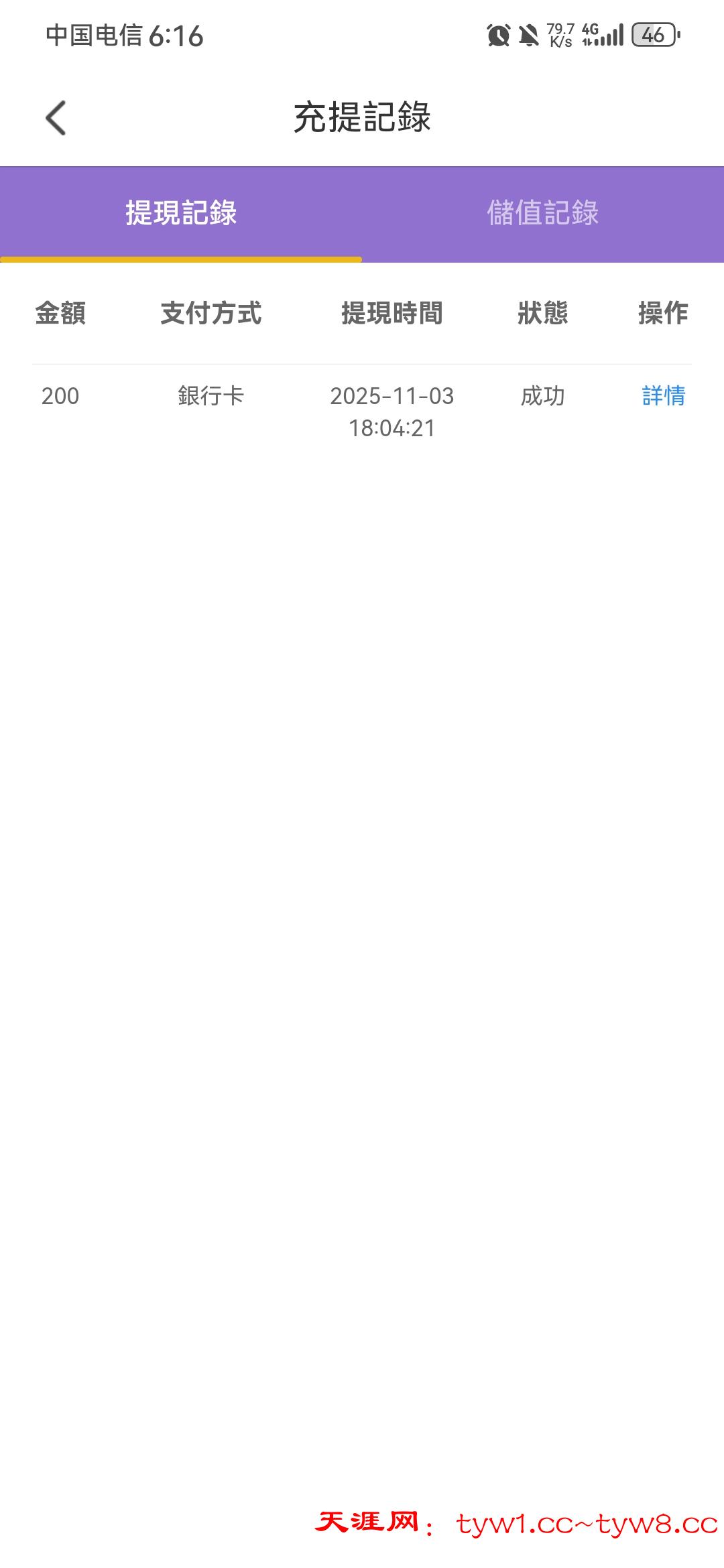Open 詳情 for the 200 withdrawal
Screen dimensions: 724x1568
point(663,396)
